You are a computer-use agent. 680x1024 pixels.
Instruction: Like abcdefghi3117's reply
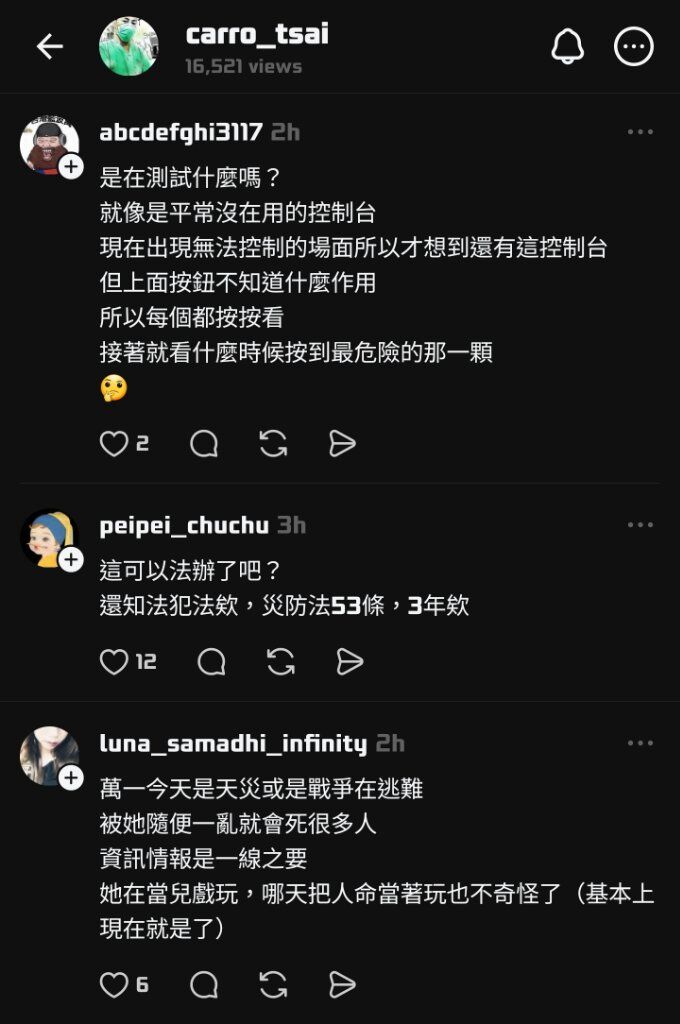point(114,444)
